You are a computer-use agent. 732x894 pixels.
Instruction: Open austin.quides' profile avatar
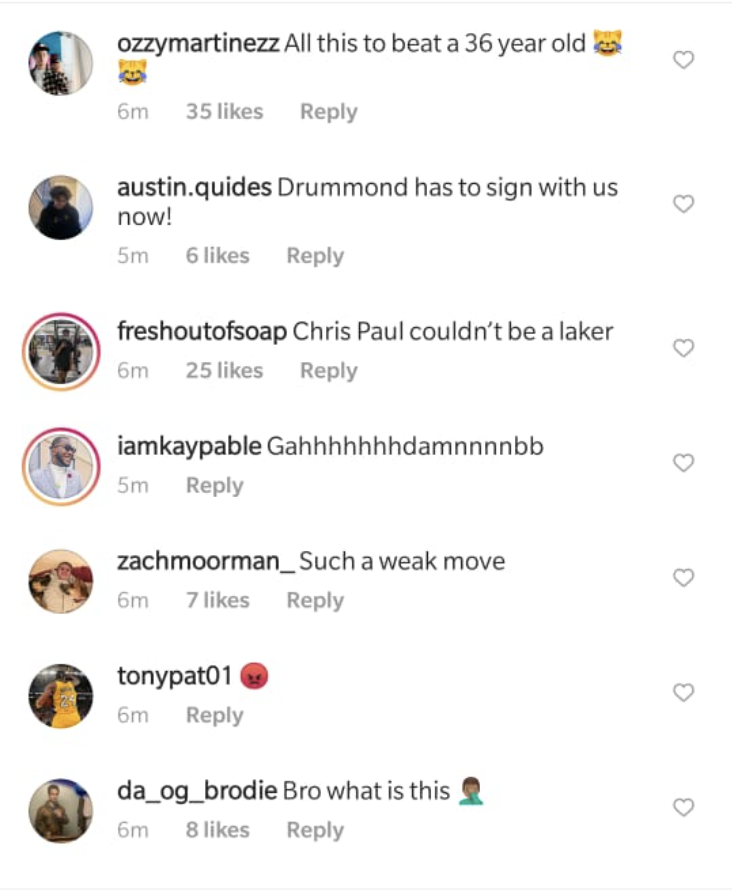point(60,207)
